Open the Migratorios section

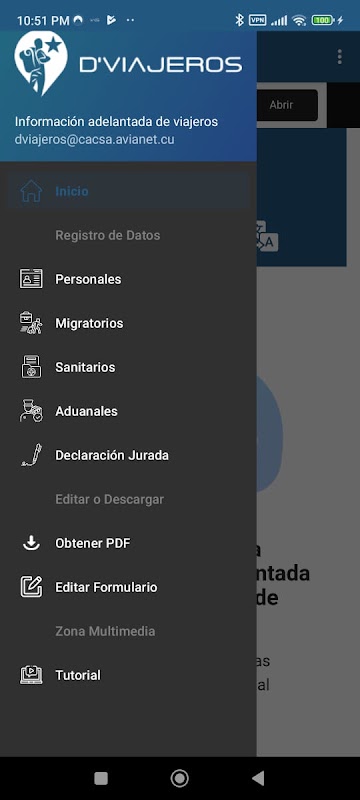click(128, 323)
